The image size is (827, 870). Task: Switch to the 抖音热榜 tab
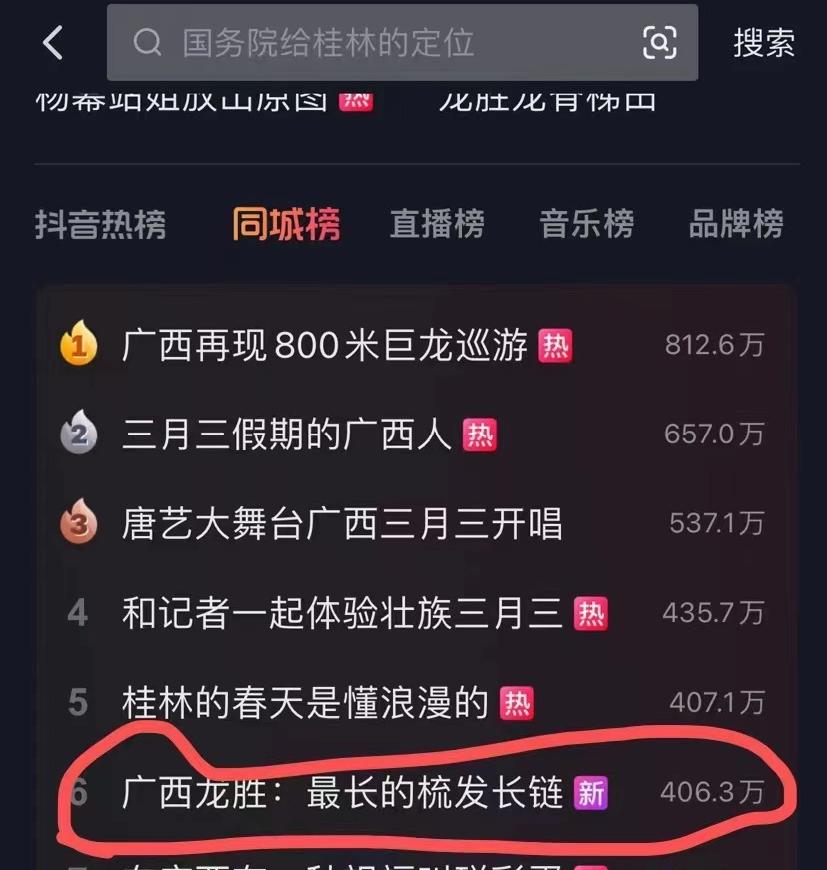coord(100,225)
